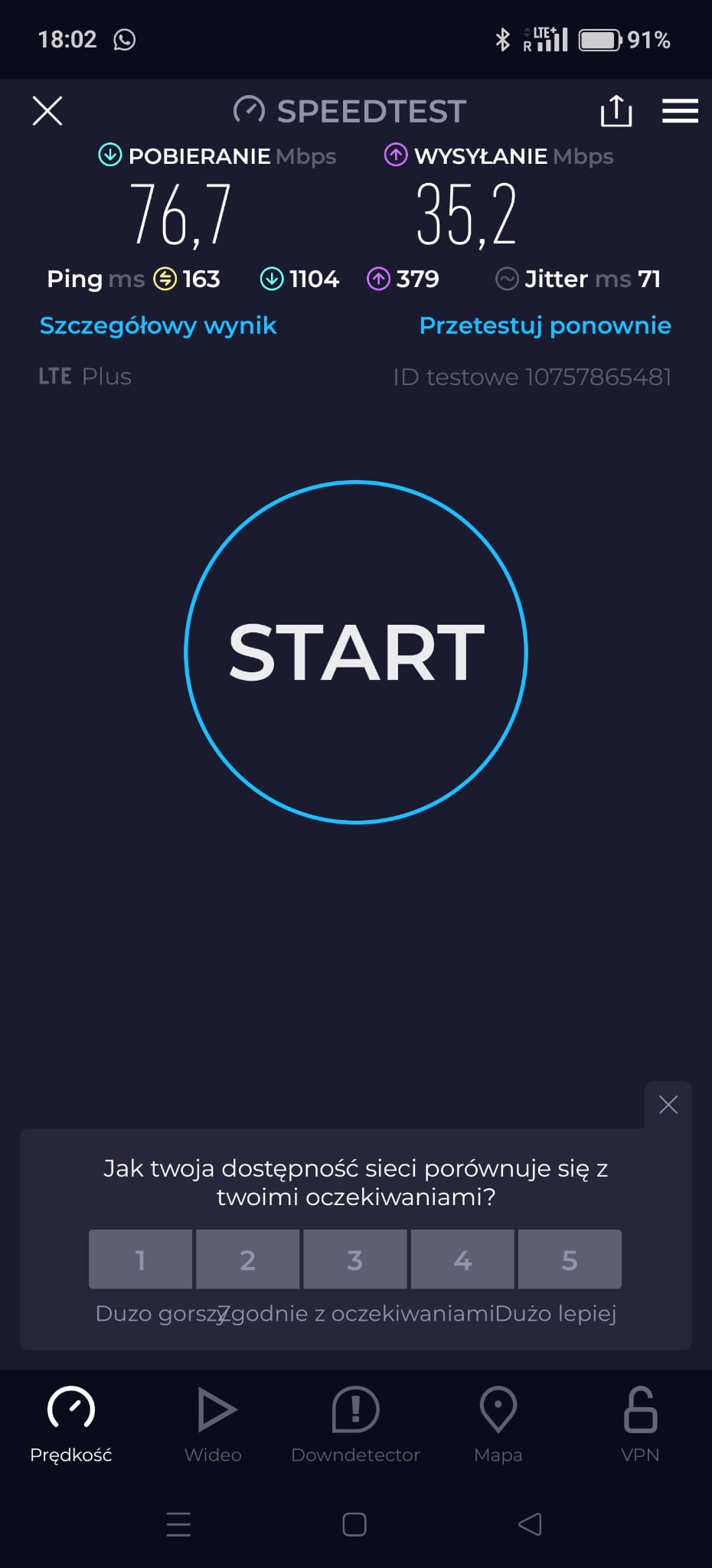
Task: Go to the Mapa tab
Action: pyautogui.click(x=498, y=1424)
